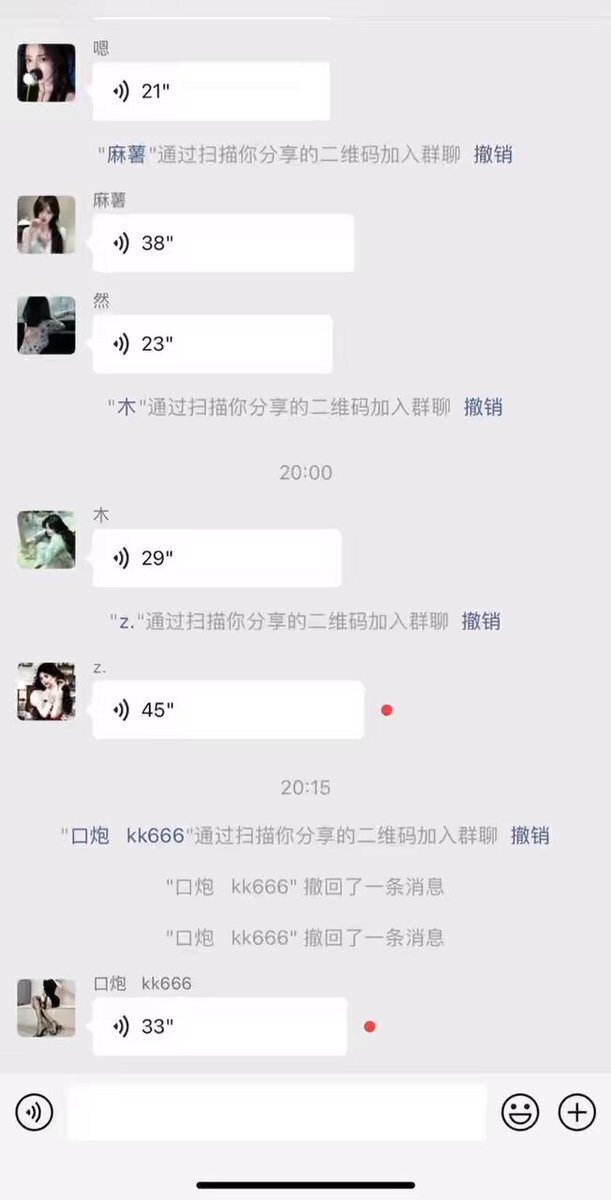Play 口炮 kk666's 33-second voice message
This screenshot has height=1200, width=611.
tap(219, 1026)
